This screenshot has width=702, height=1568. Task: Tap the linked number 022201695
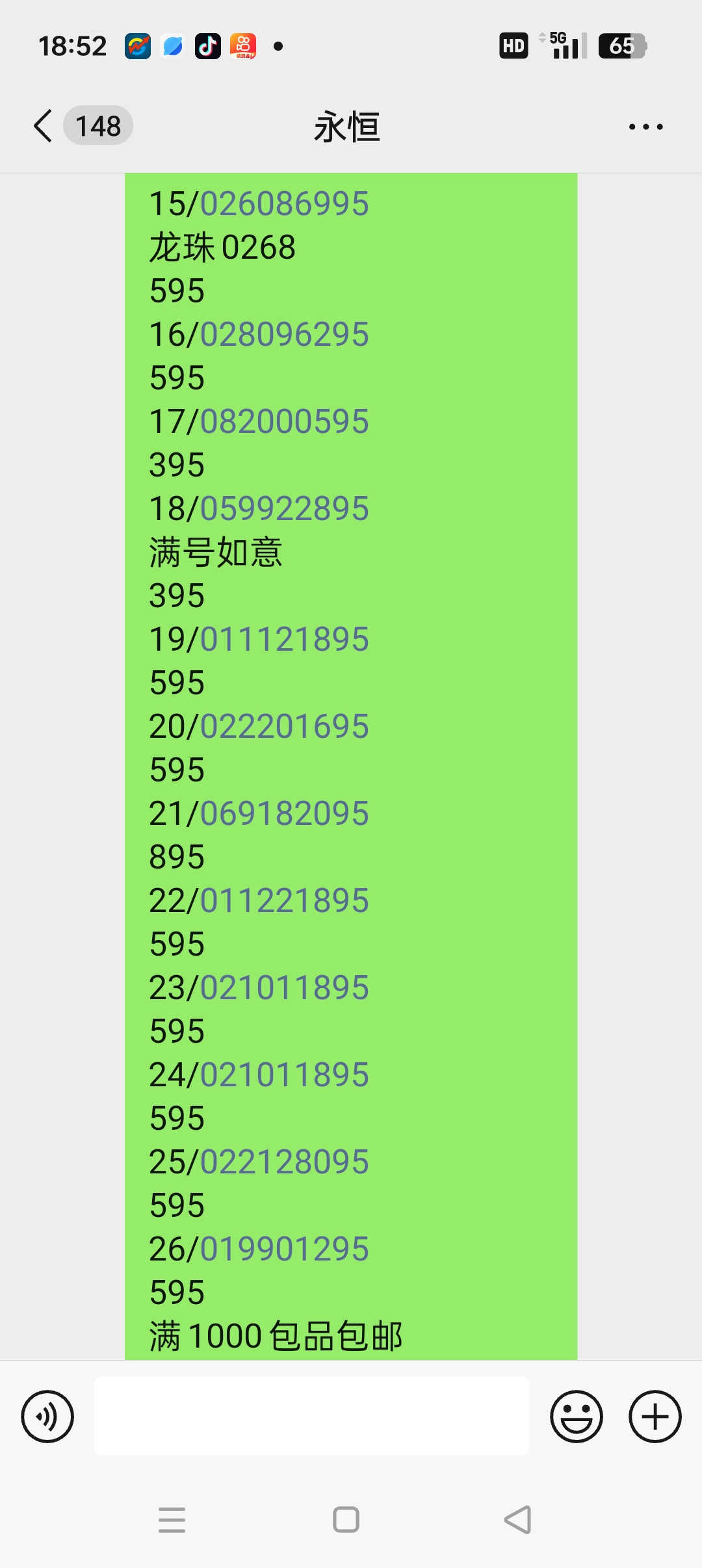coord(284,726)
